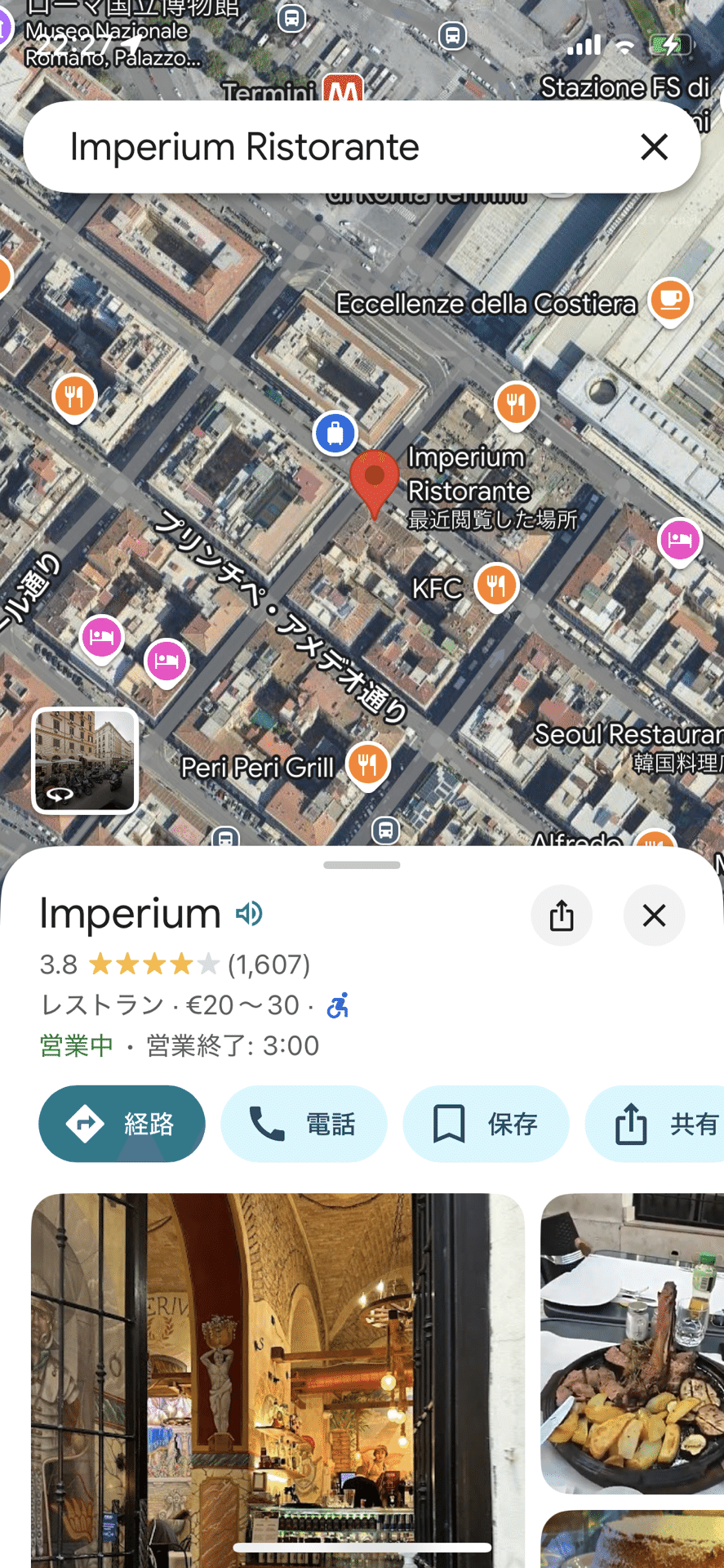Open the 営業終了: 3:00 opening hours
This screenshot has height=1568, width=724.
pos(233,1045)
